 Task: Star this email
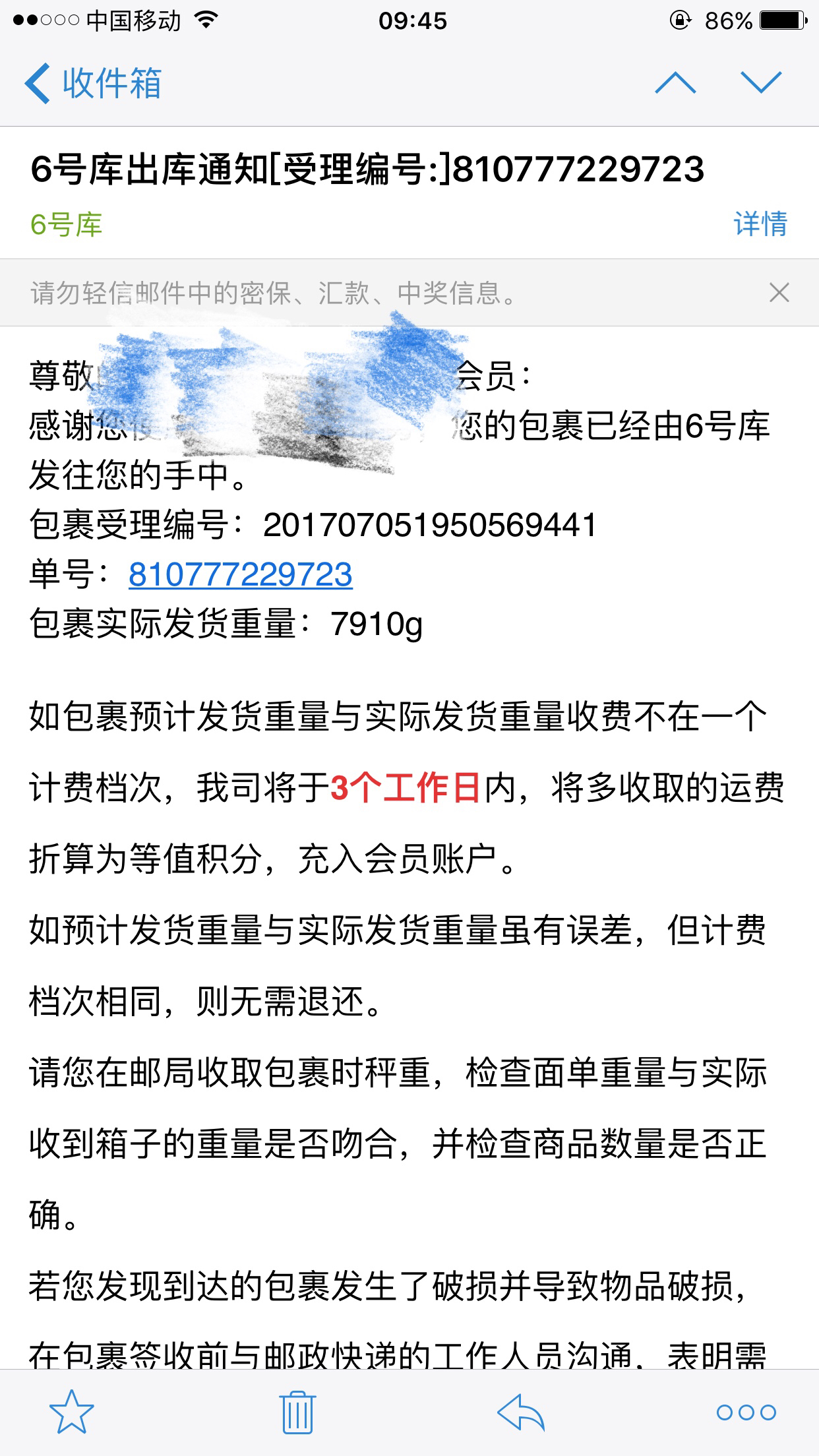(72, 1412)
